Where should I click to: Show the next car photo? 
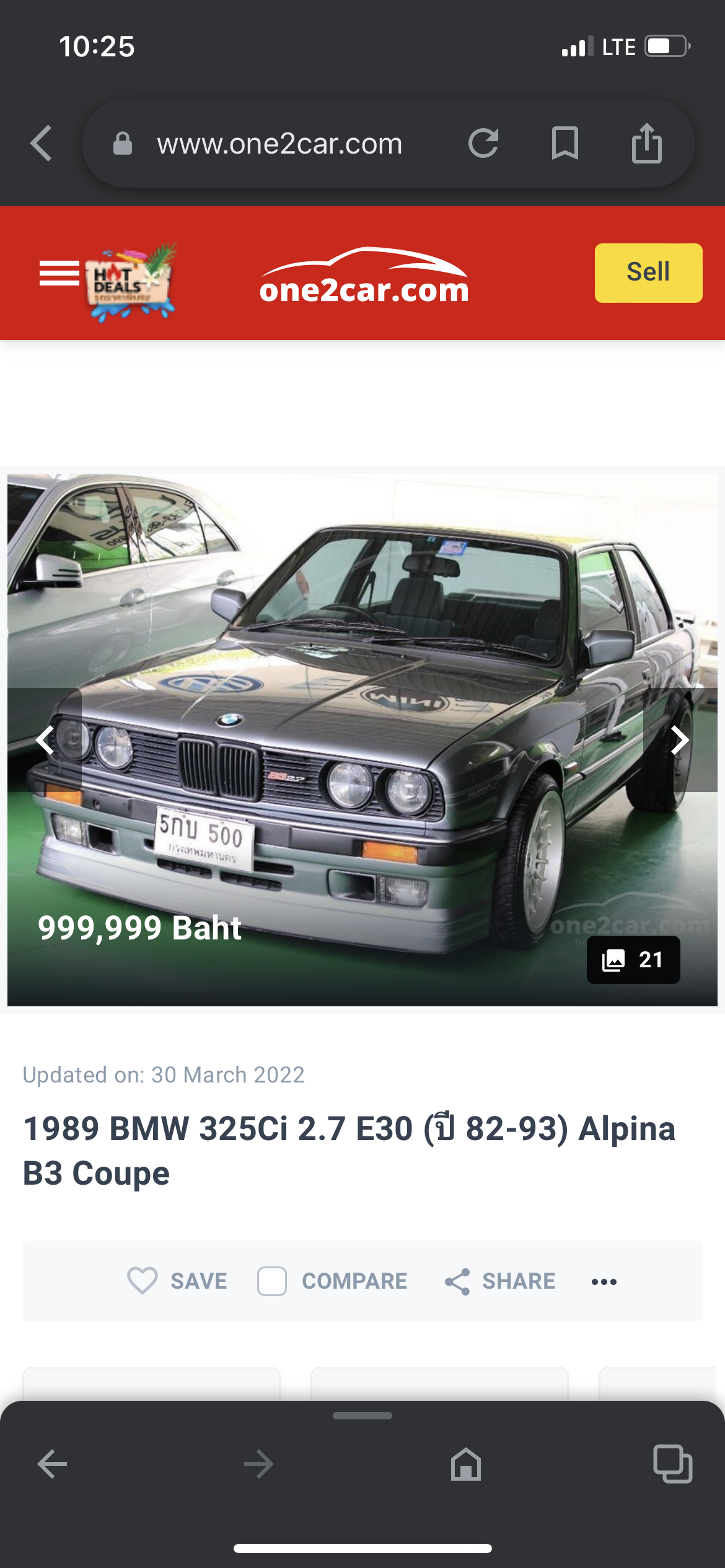[680, 740]
